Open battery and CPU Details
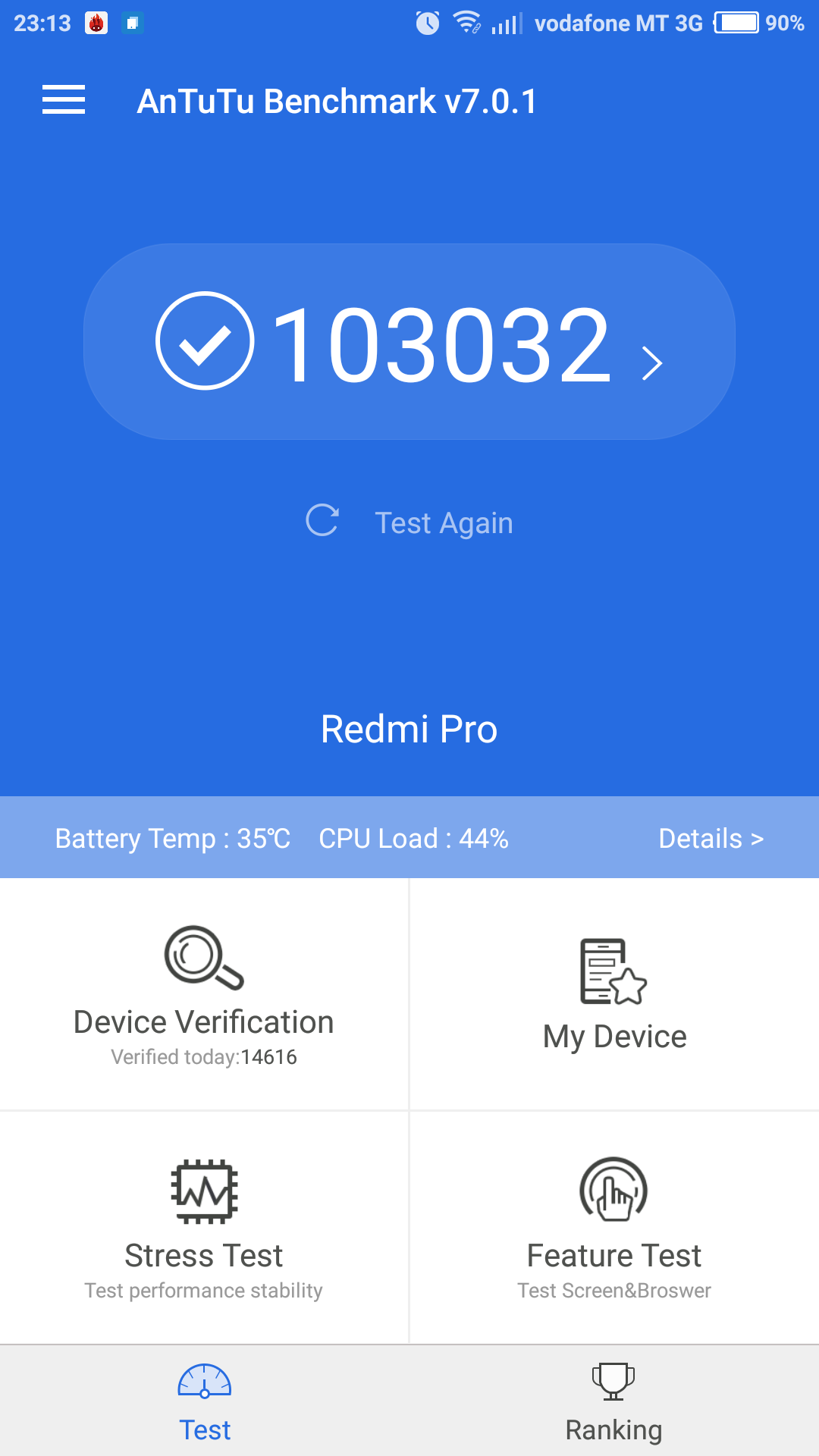The width and height of the screenshot is (819, 1456). (711, 838)
